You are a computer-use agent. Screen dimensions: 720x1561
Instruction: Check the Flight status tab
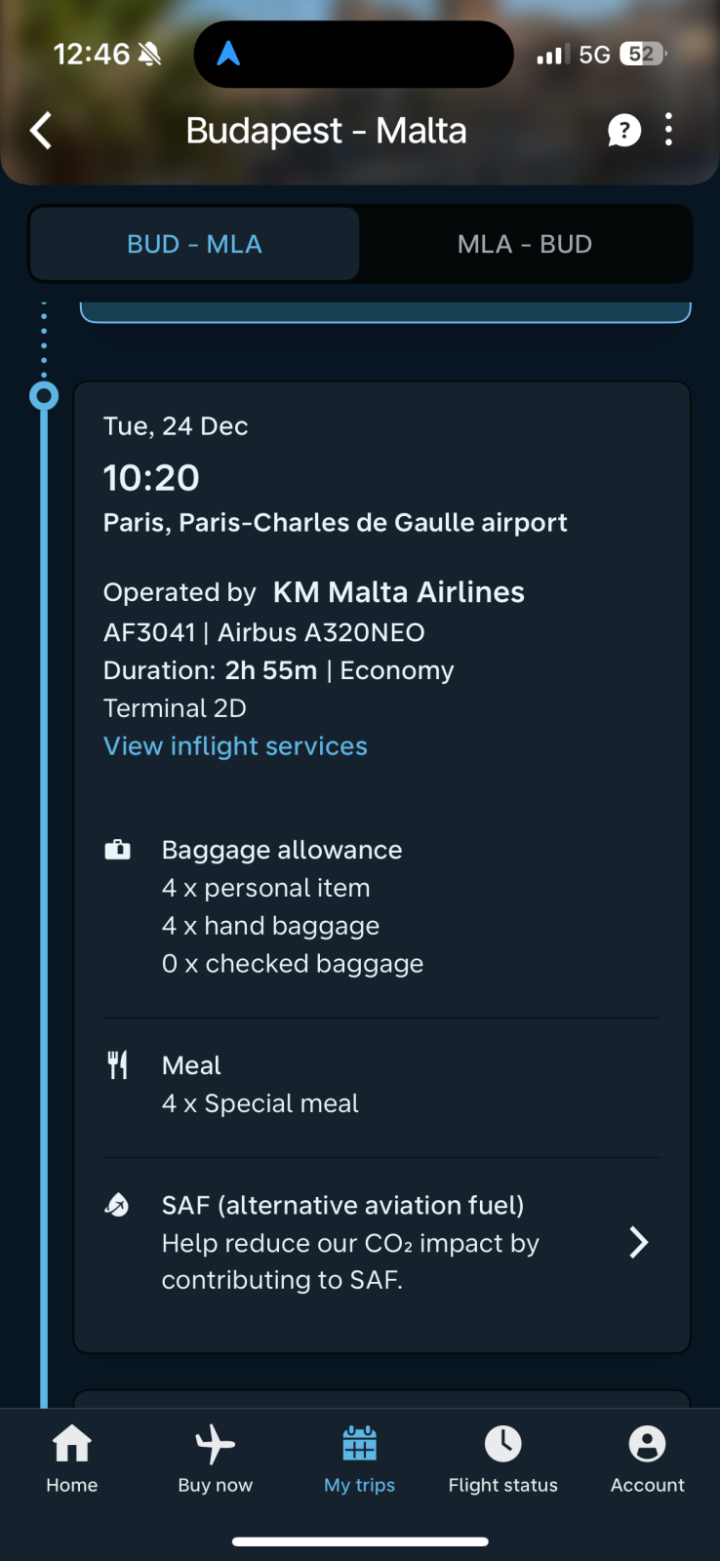[x=503, y=1460]
